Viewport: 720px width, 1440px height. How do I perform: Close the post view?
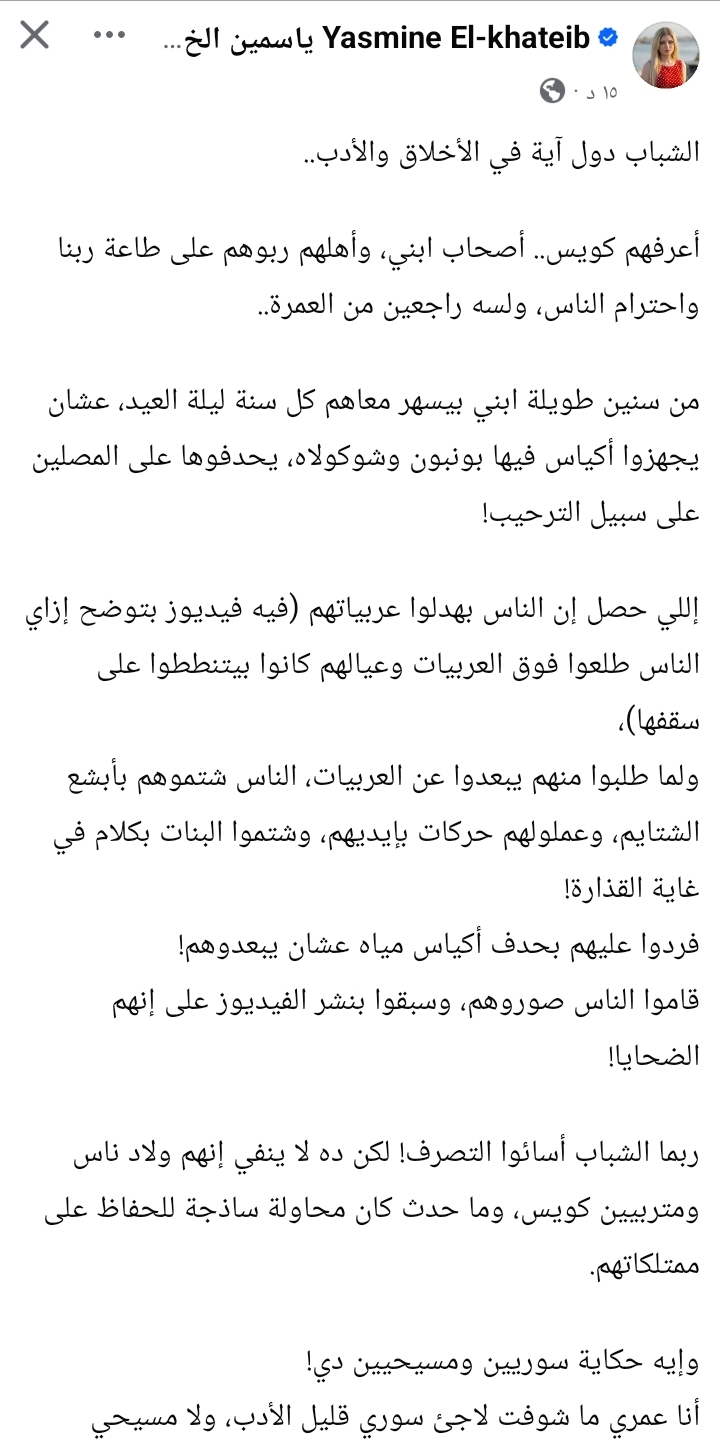pyautogui.click(x=34, y=37)
